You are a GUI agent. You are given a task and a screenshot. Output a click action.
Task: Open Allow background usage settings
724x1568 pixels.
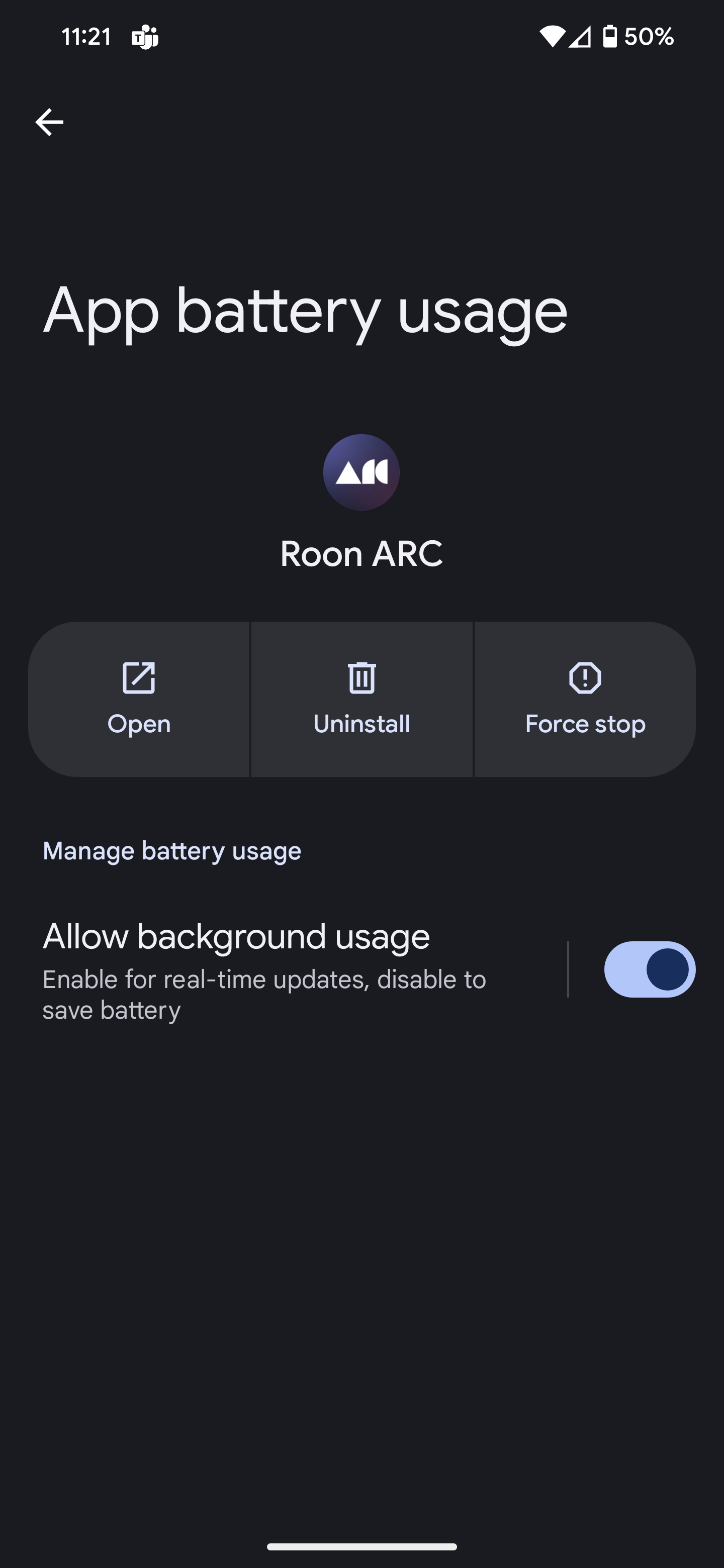(274, 969)
